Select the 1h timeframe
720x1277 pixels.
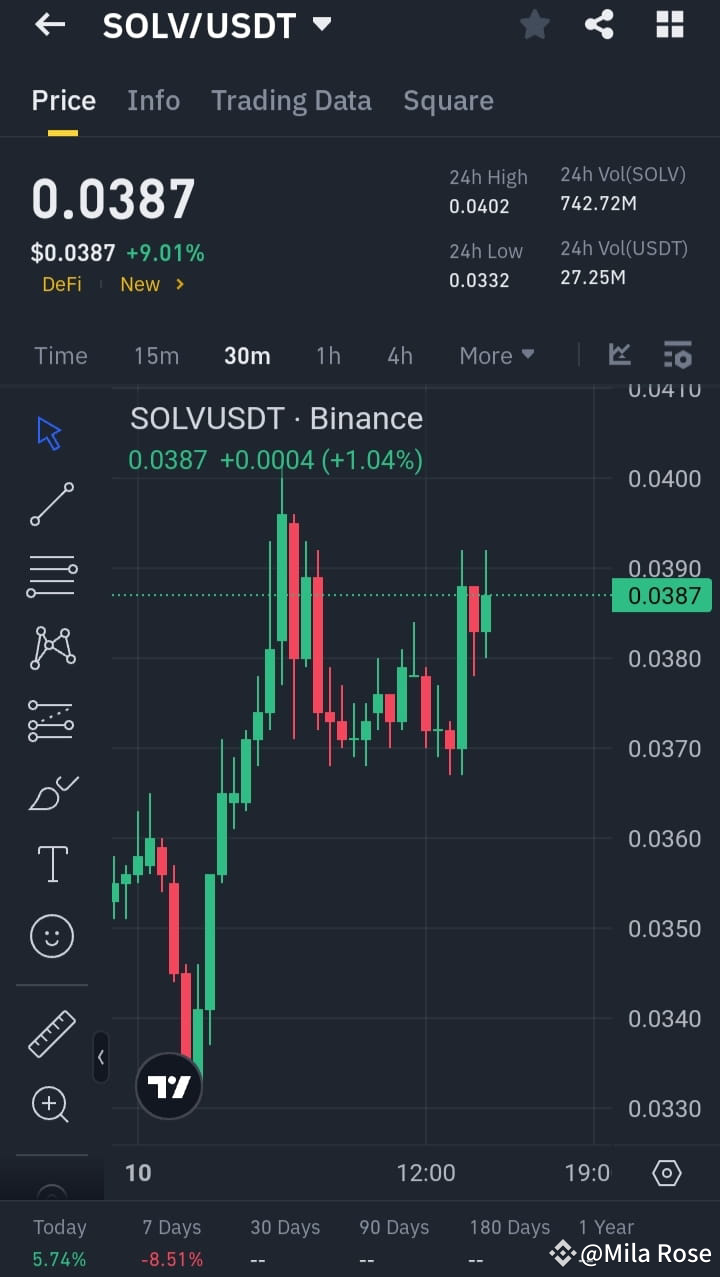click(328, 354)
